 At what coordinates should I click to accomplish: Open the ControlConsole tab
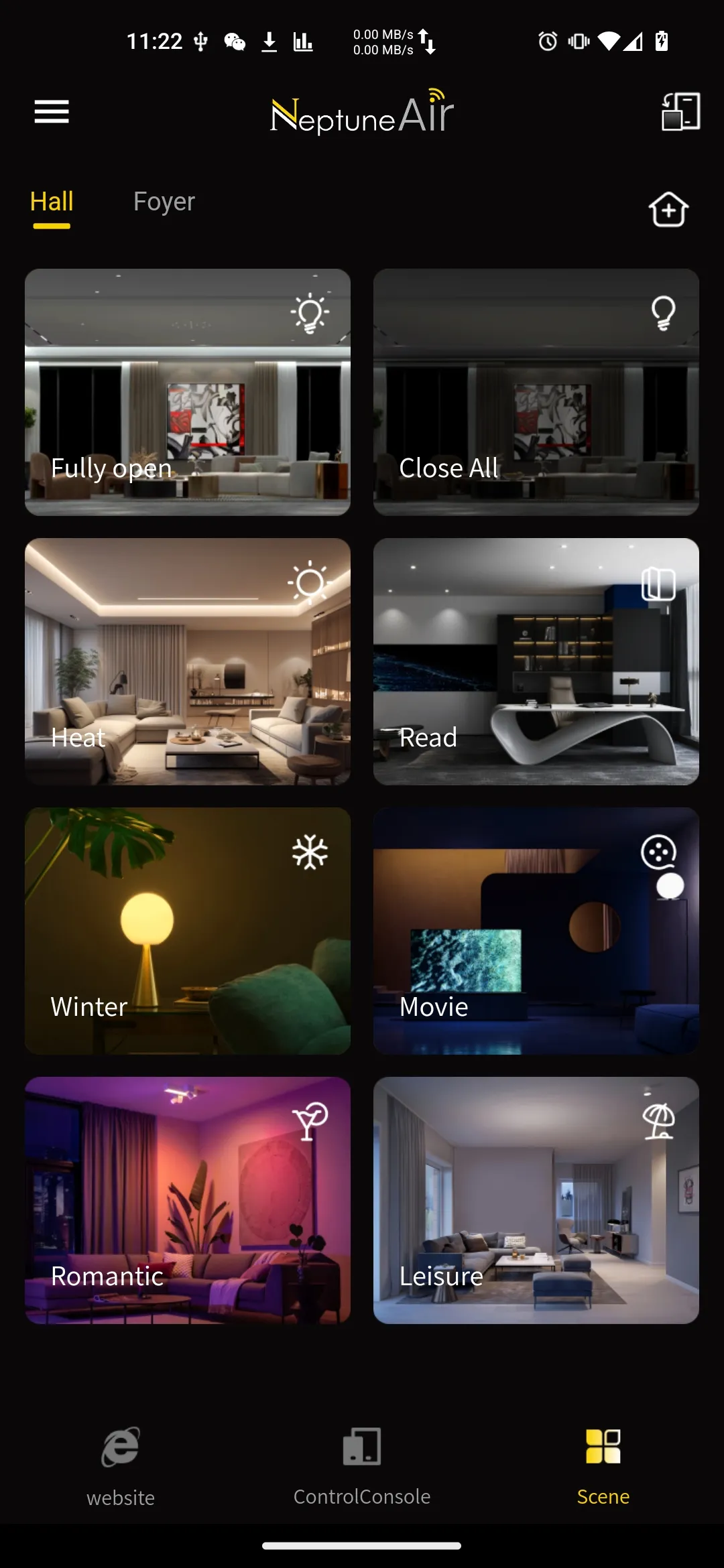(362, 1465)
